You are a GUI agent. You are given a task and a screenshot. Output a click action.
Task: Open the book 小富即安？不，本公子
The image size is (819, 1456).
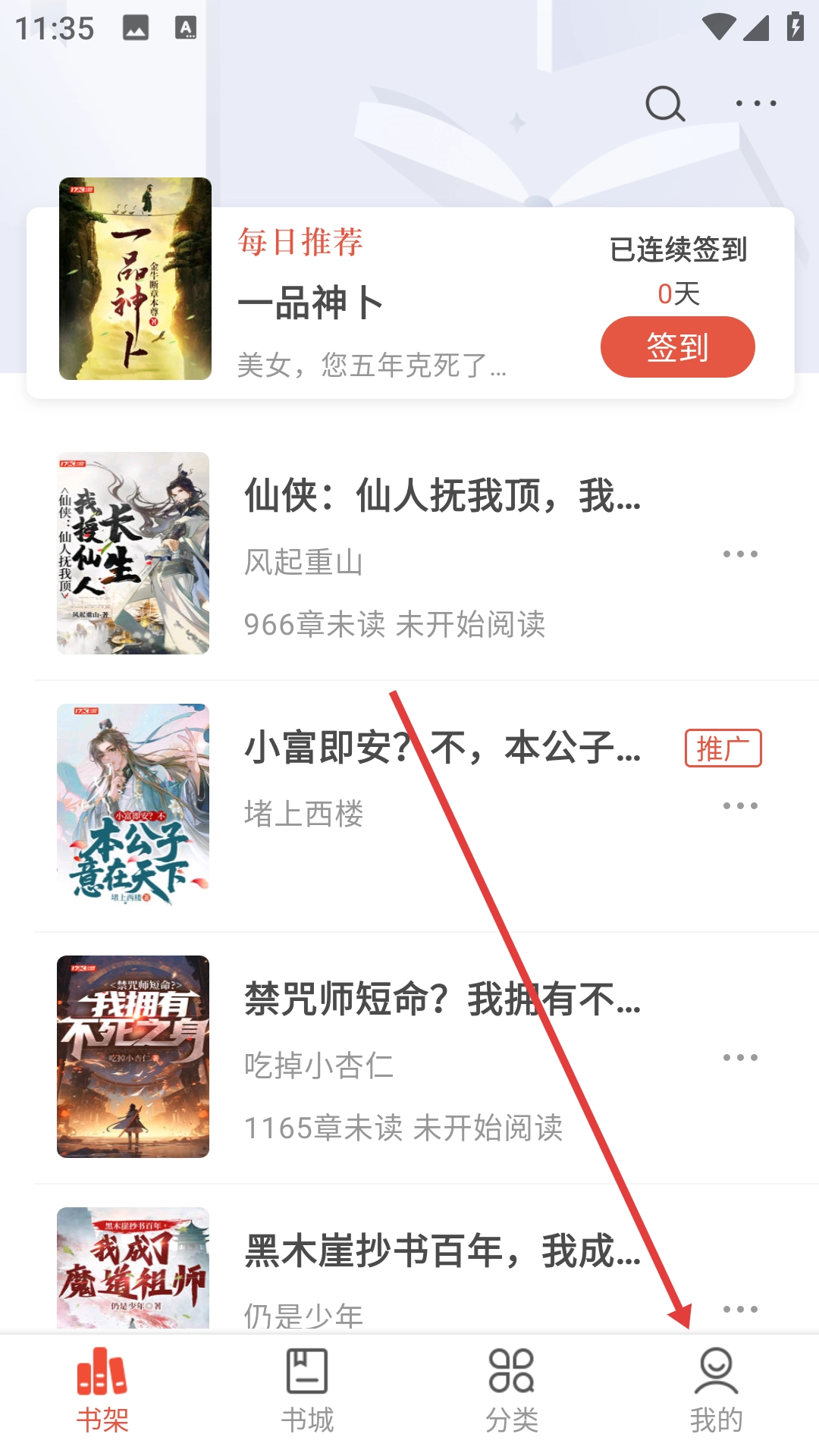(441, 748)
